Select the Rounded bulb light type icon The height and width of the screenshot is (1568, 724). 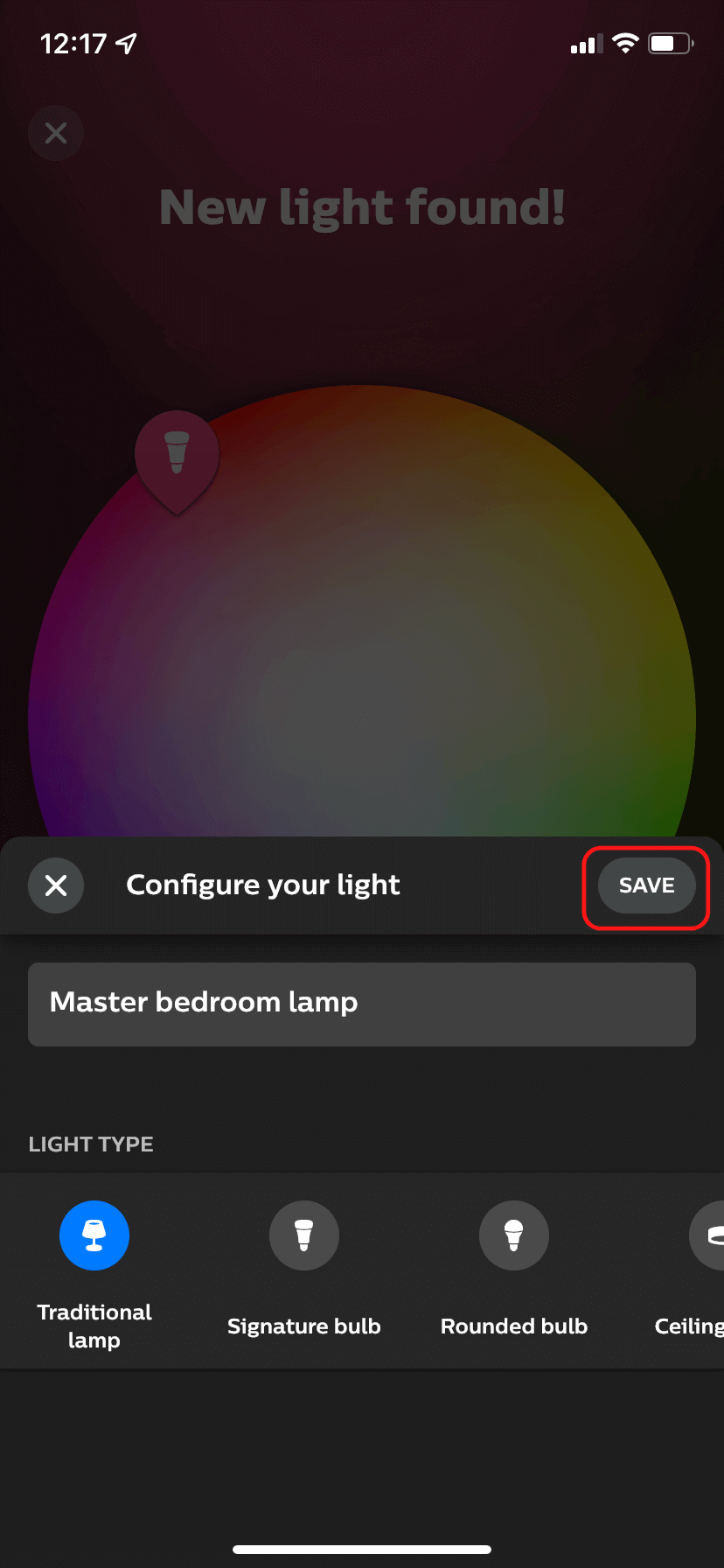(x=513, y=1235)
